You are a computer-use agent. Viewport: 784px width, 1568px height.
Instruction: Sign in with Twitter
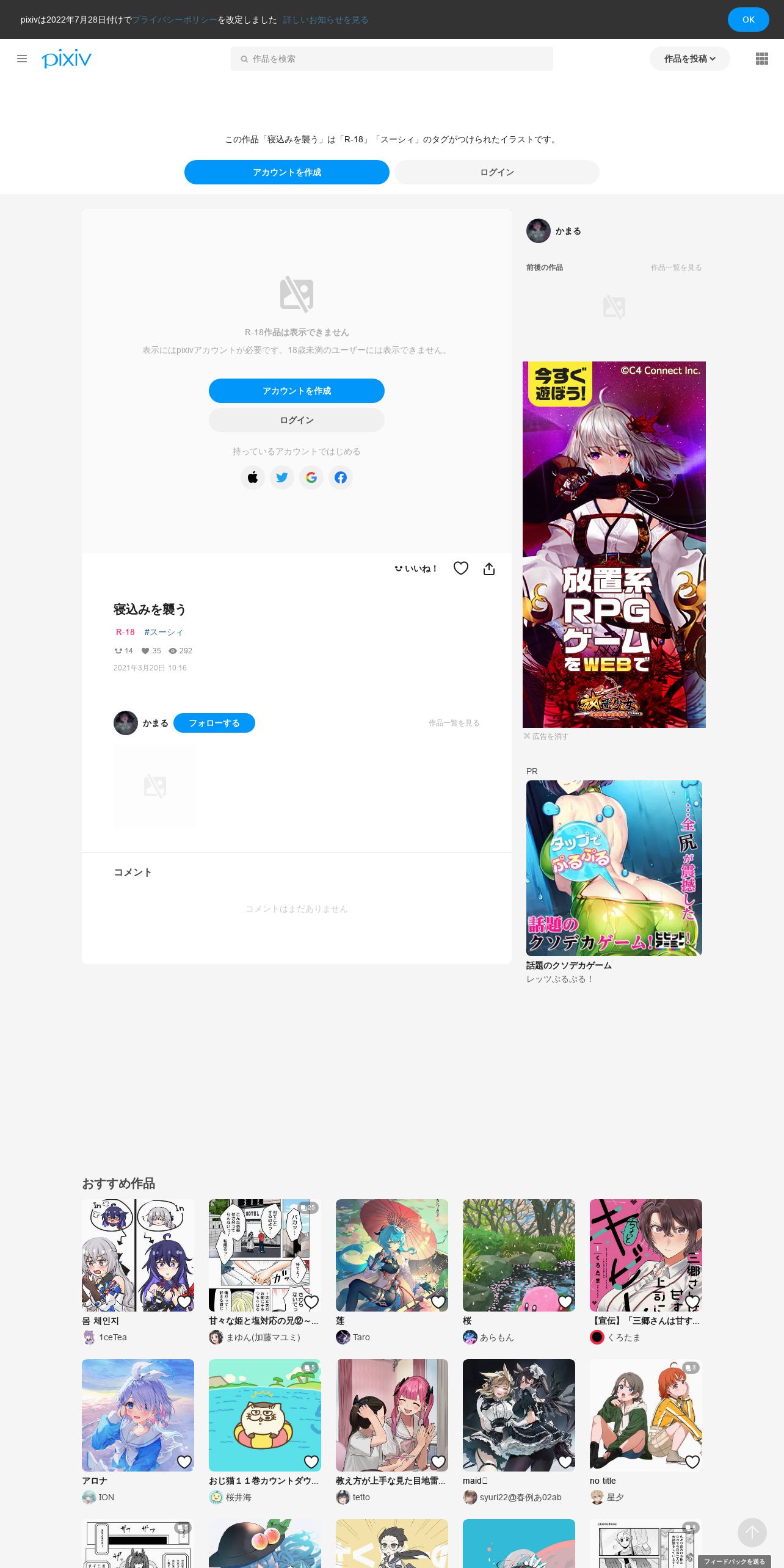point(282,477)
